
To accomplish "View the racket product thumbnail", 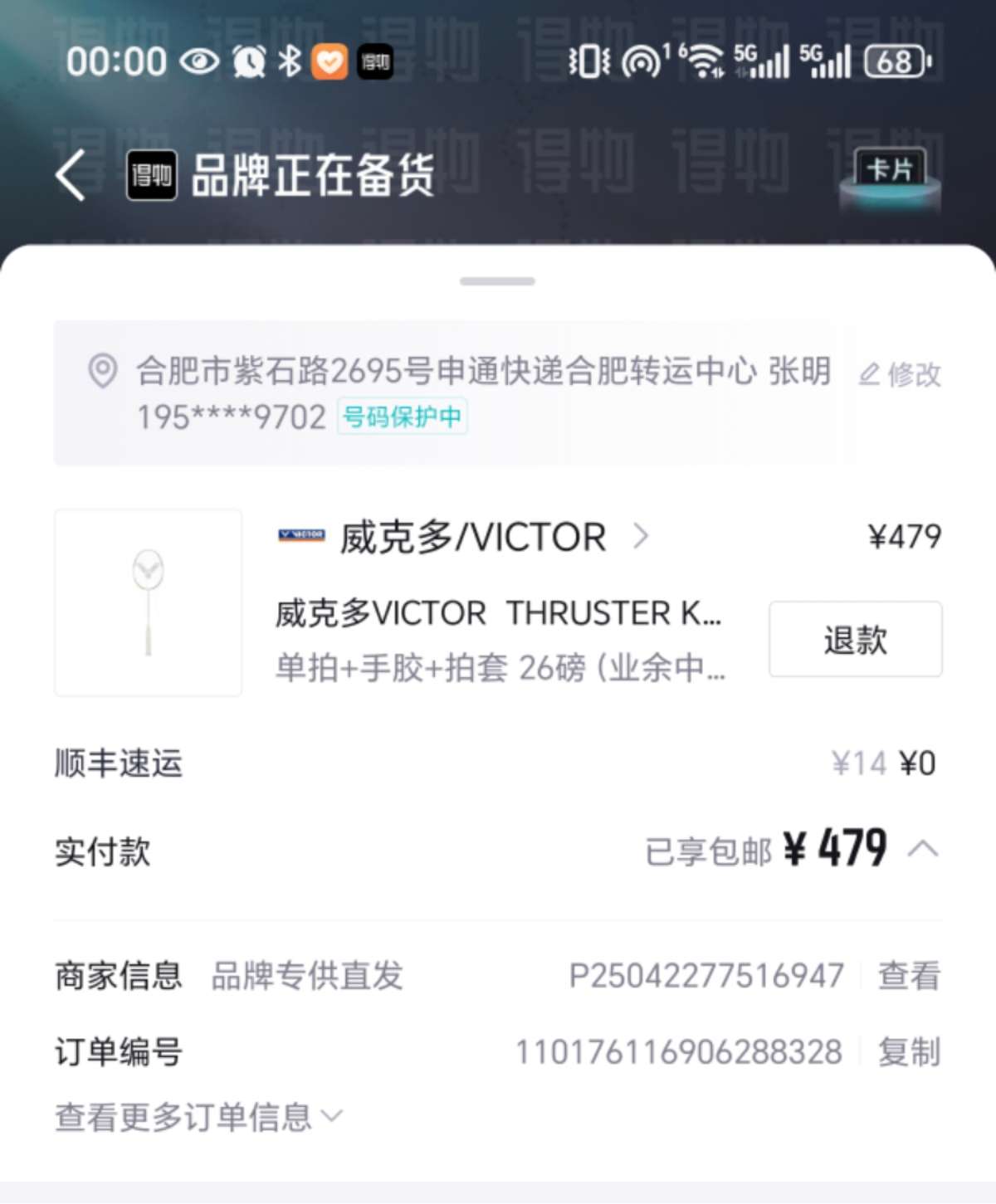I will pos(149,602).
